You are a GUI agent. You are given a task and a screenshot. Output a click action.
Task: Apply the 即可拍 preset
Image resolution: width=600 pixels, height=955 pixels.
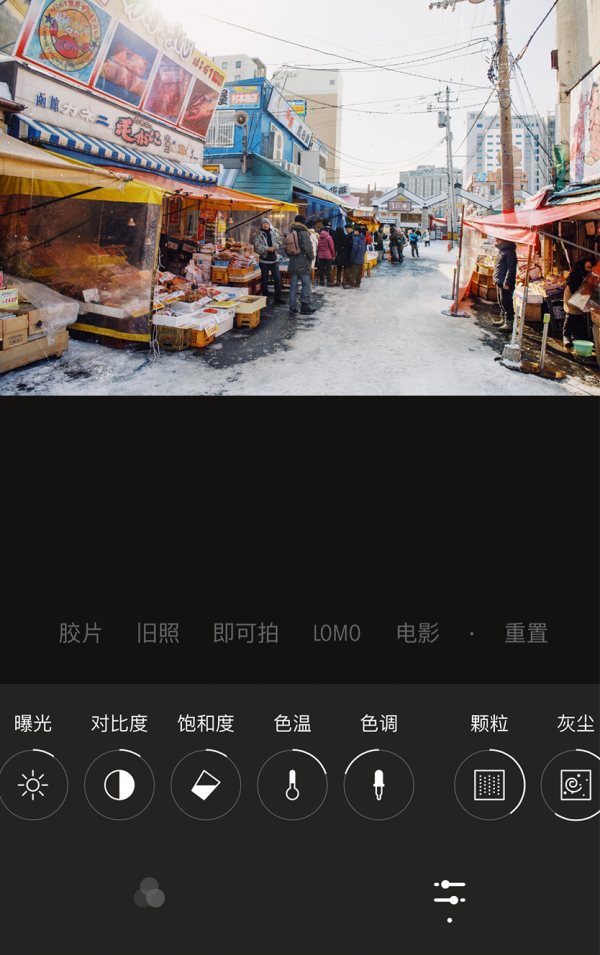[246, 633]
